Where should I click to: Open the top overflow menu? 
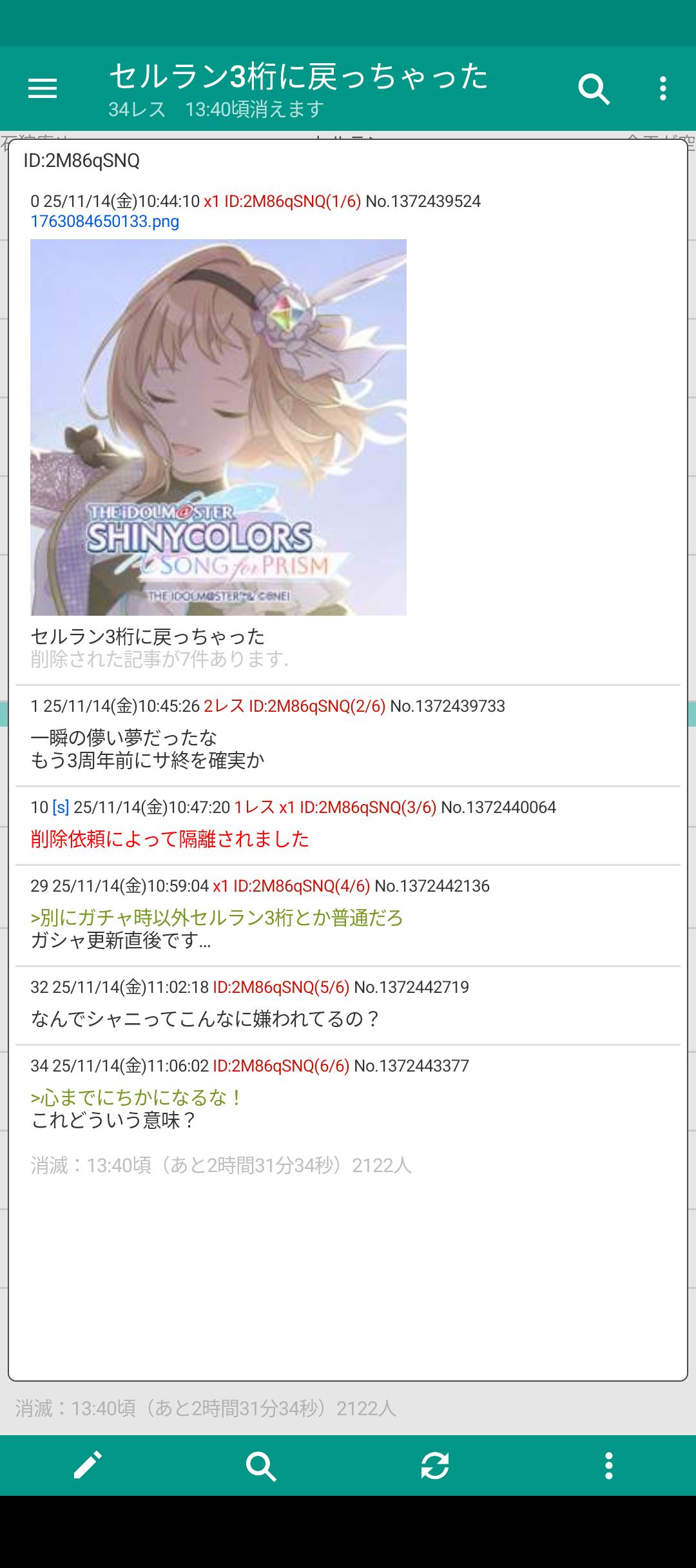pyautogui.click(x=662, y=88)
